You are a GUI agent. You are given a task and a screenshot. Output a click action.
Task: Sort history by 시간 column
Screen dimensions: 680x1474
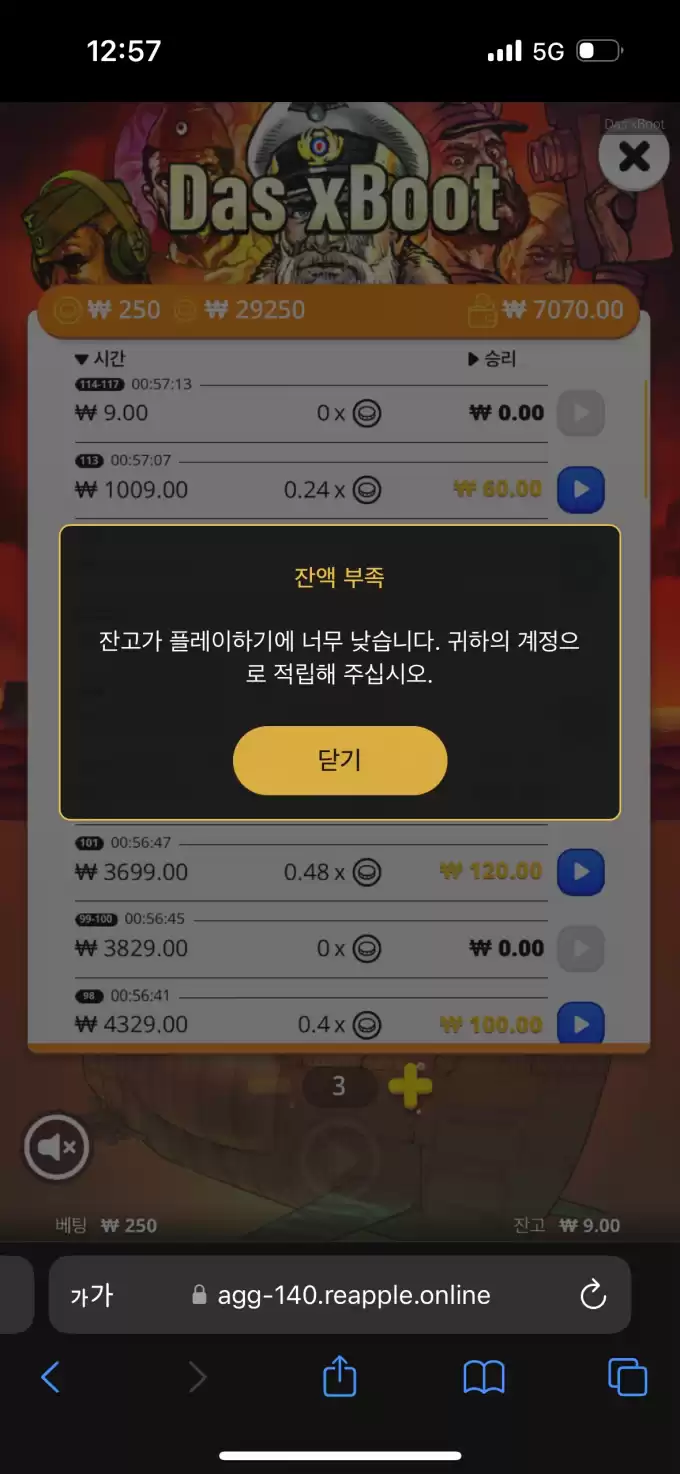101,359
